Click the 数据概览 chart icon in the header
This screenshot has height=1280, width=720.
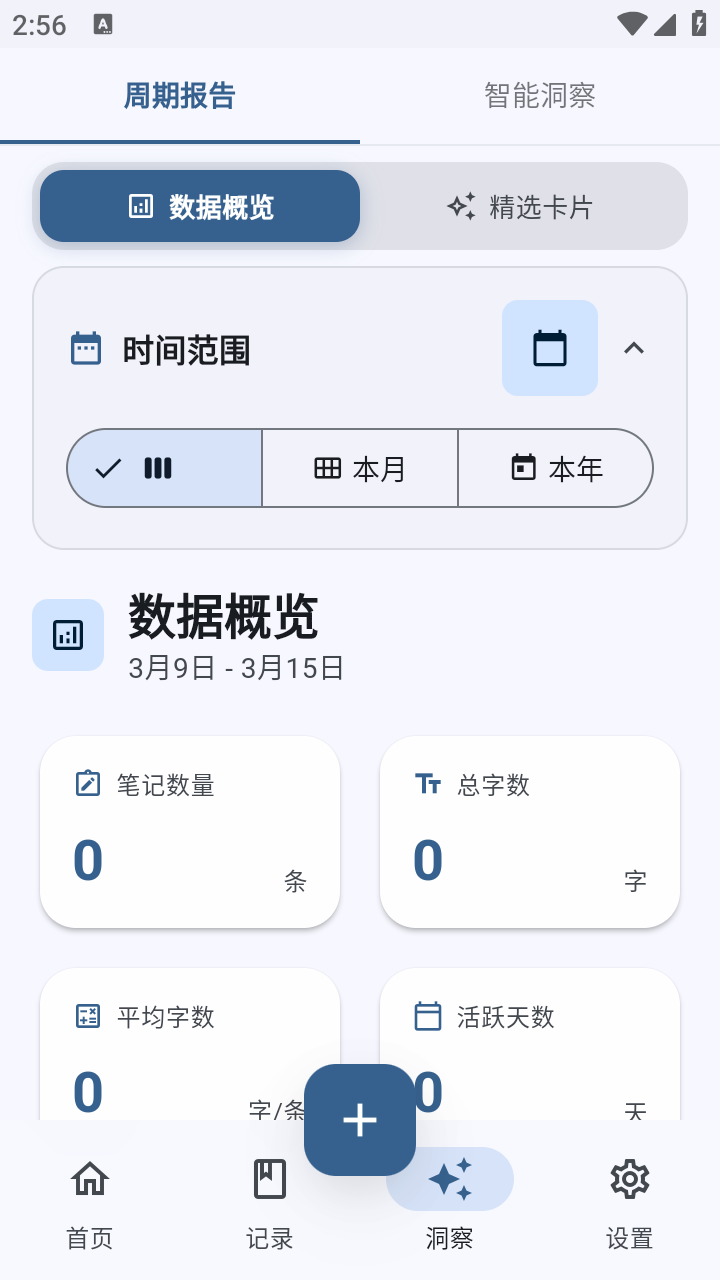click(68, 634)
